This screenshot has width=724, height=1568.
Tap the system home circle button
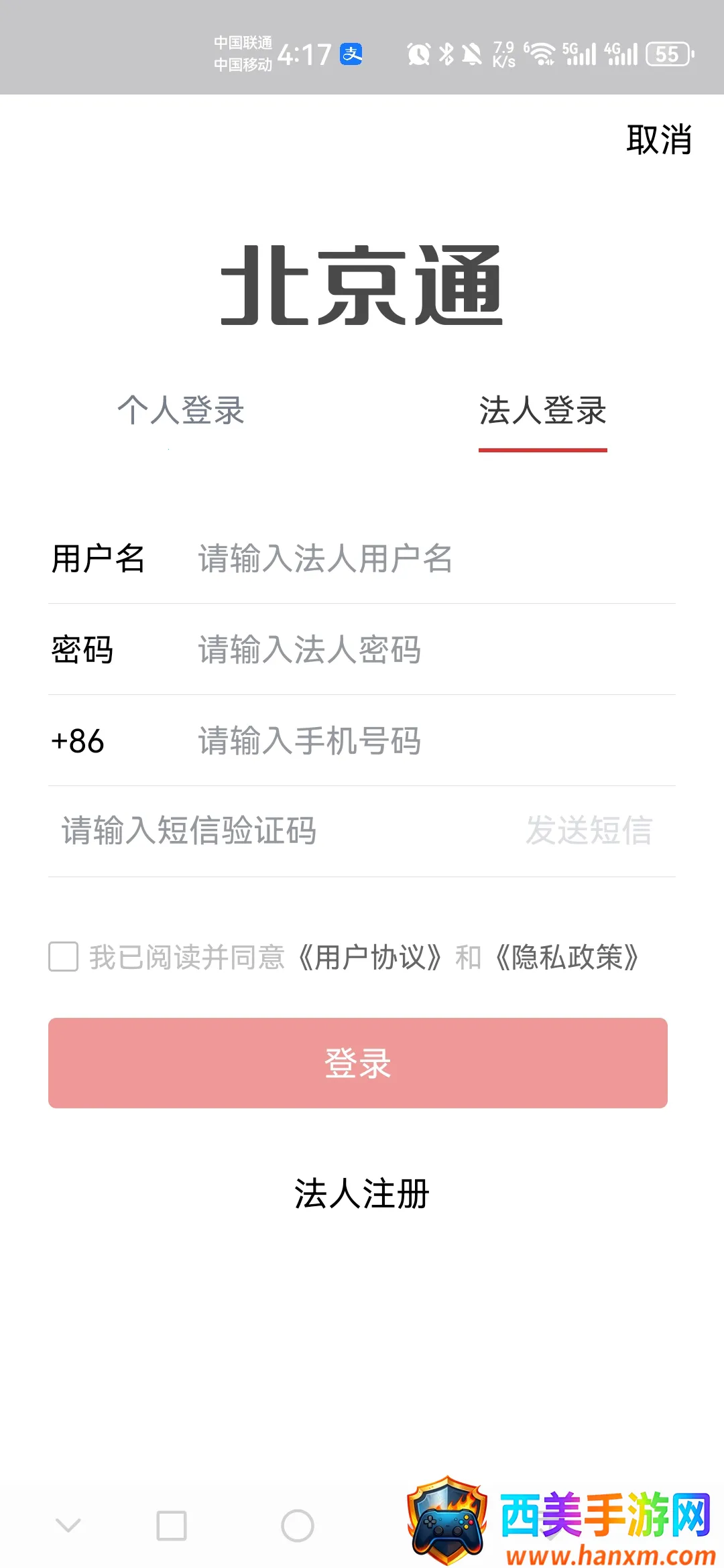(298, 1526)
